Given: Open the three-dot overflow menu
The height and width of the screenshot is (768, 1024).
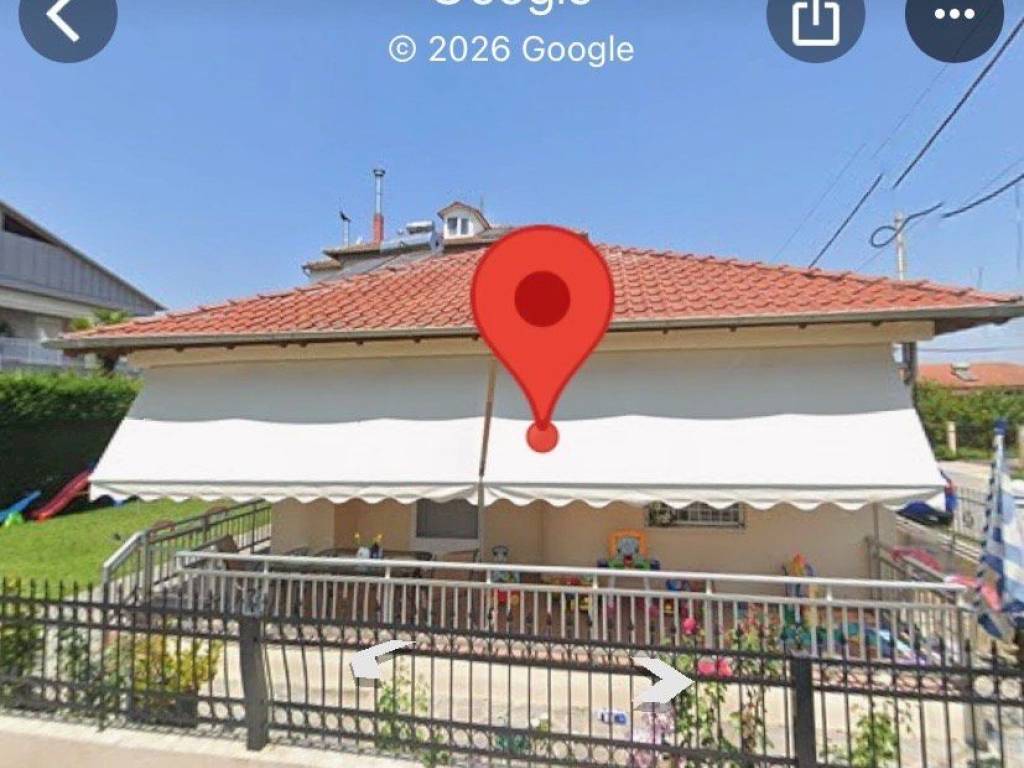Looking at the screenshot, I should 953,16.
